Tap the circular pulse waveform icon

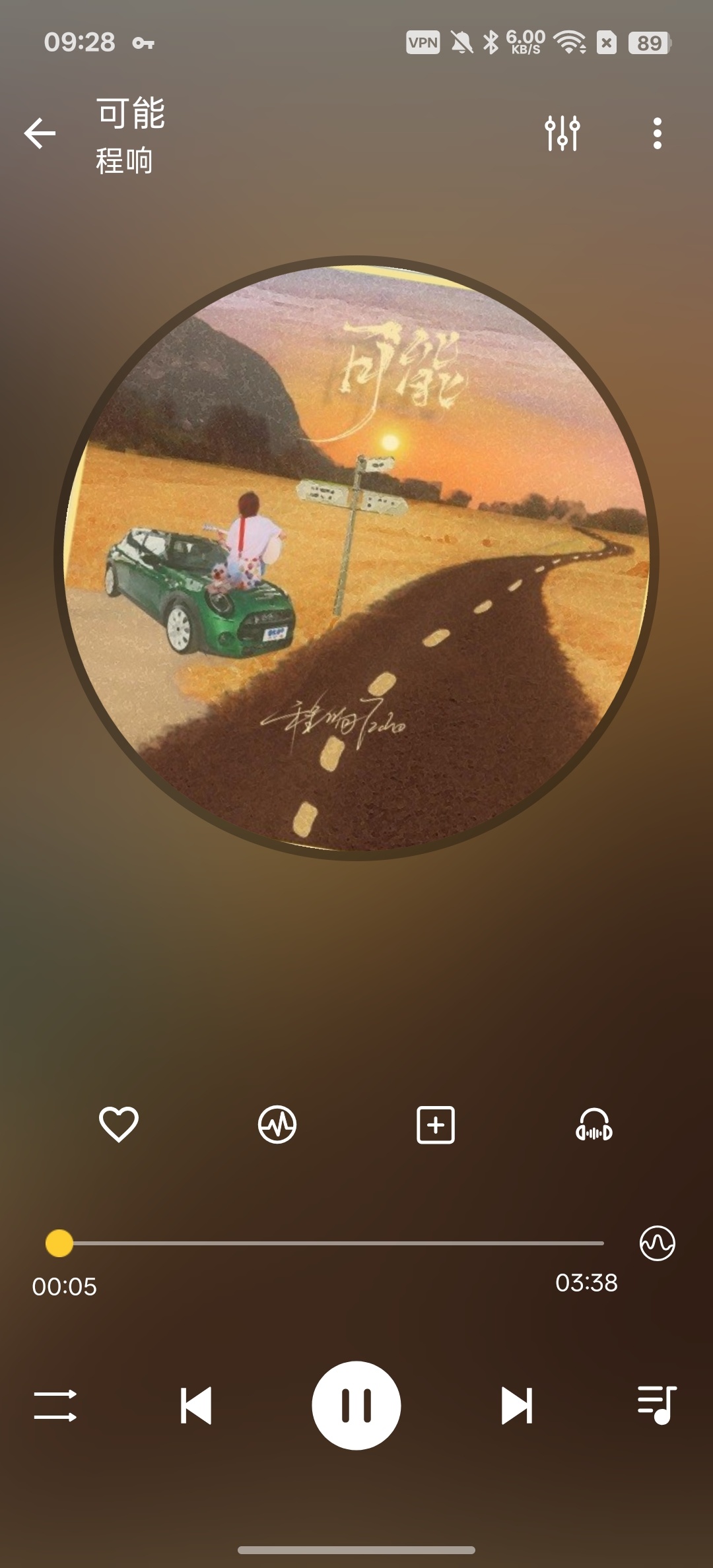277,1125
